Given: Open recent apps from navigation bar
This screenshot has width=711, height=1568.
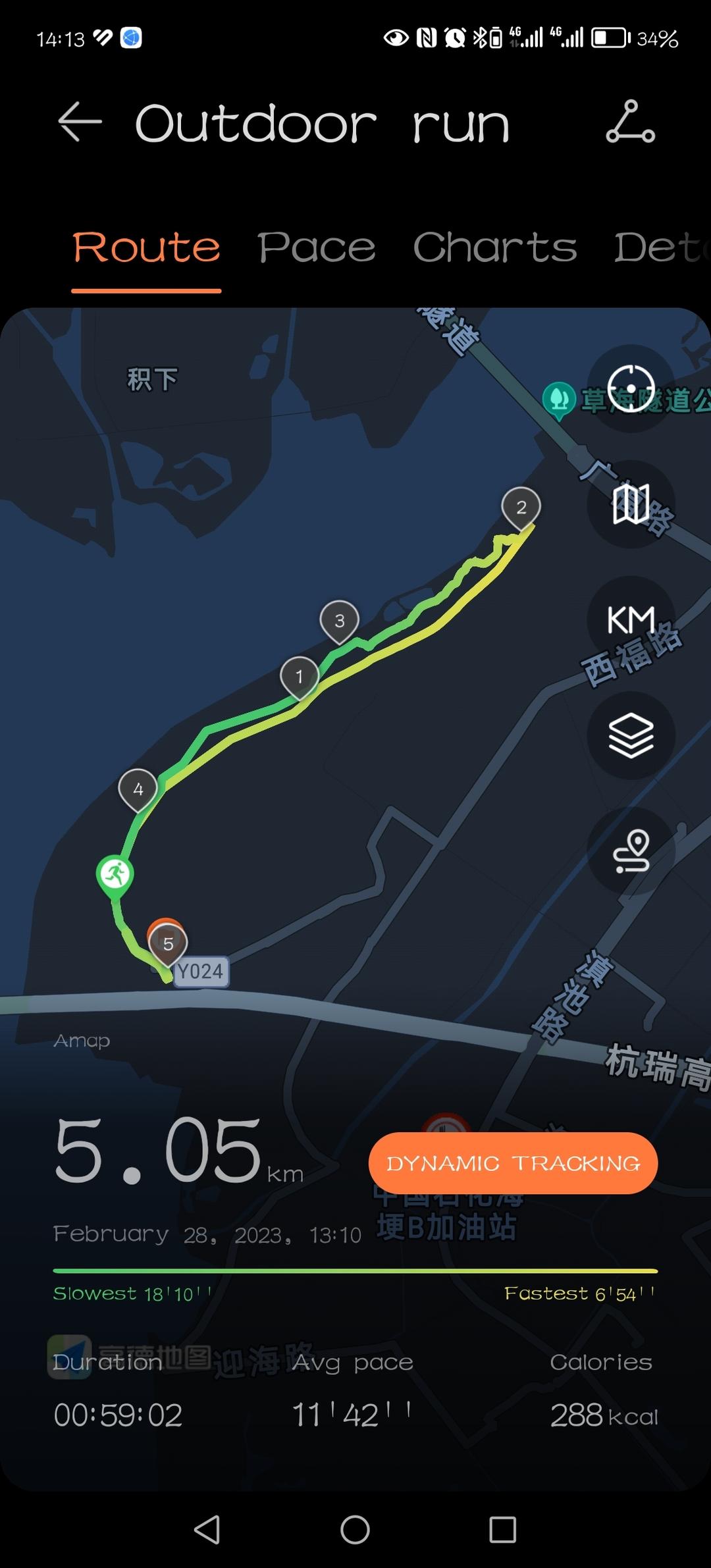Looking at the screenshot, I should (x=502, y=1529).
